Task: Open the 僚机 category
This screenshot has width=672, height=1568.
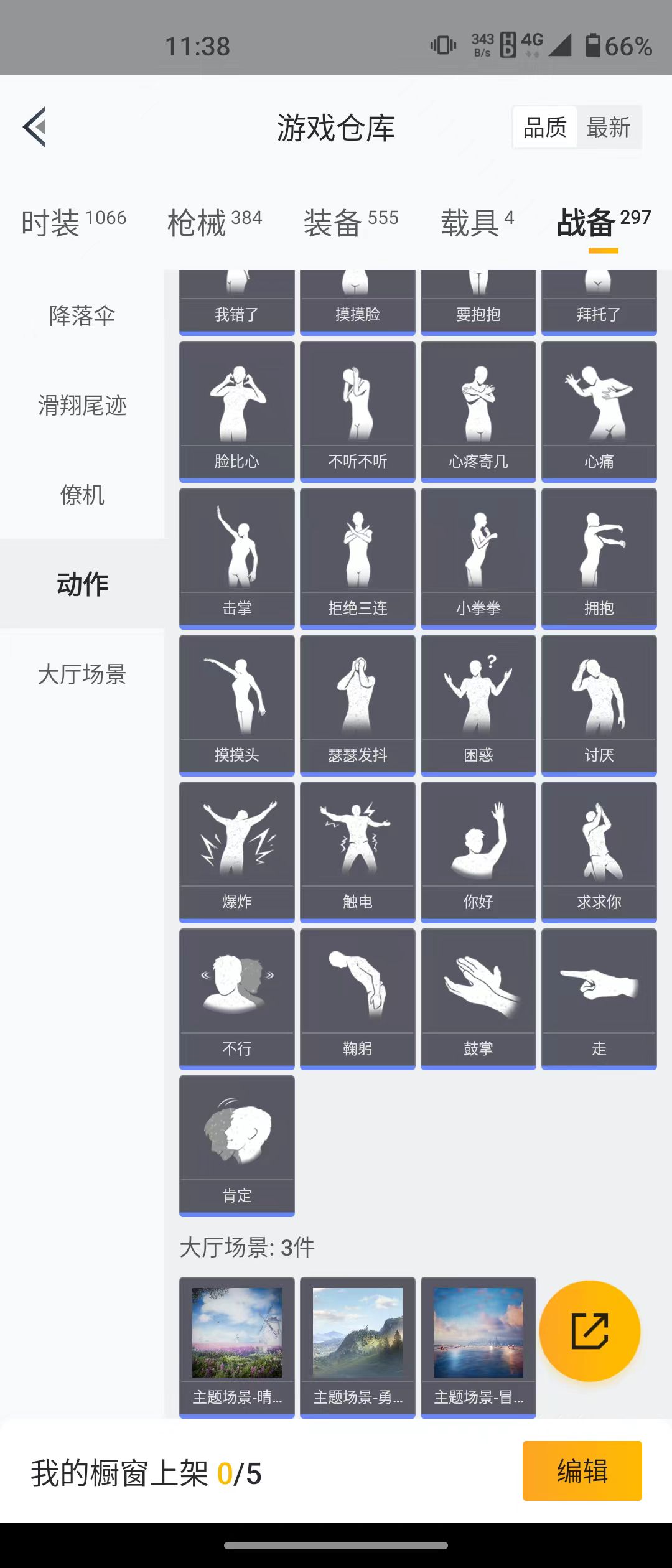Action: coord(82,495)
